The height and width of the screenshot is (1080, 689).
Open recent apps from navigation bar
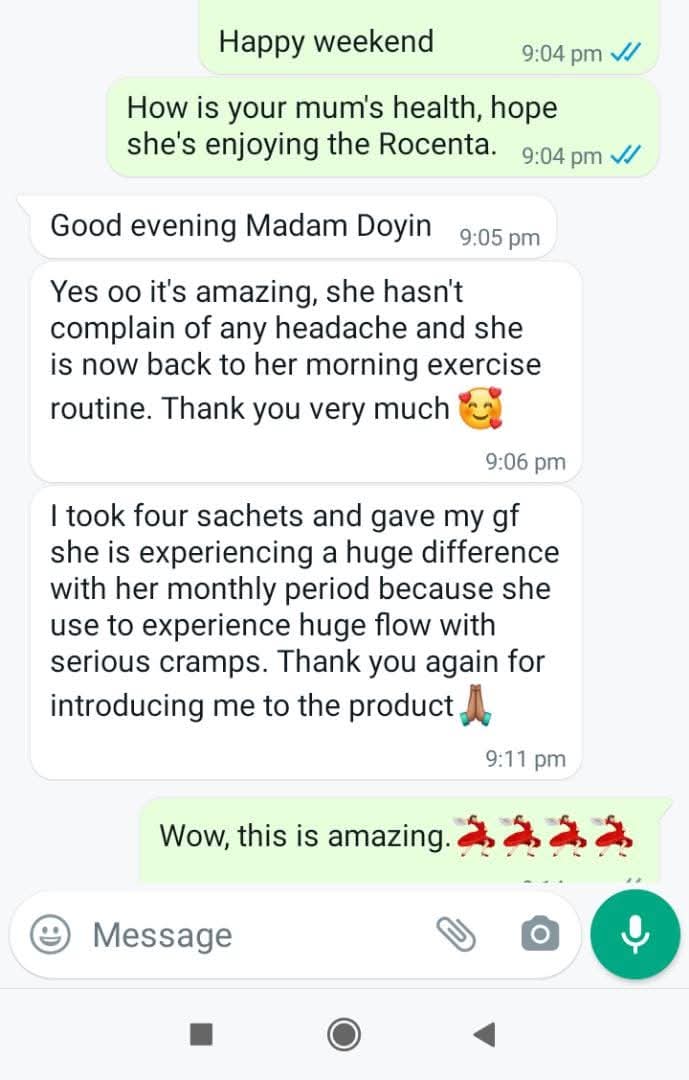[201, 1034]
